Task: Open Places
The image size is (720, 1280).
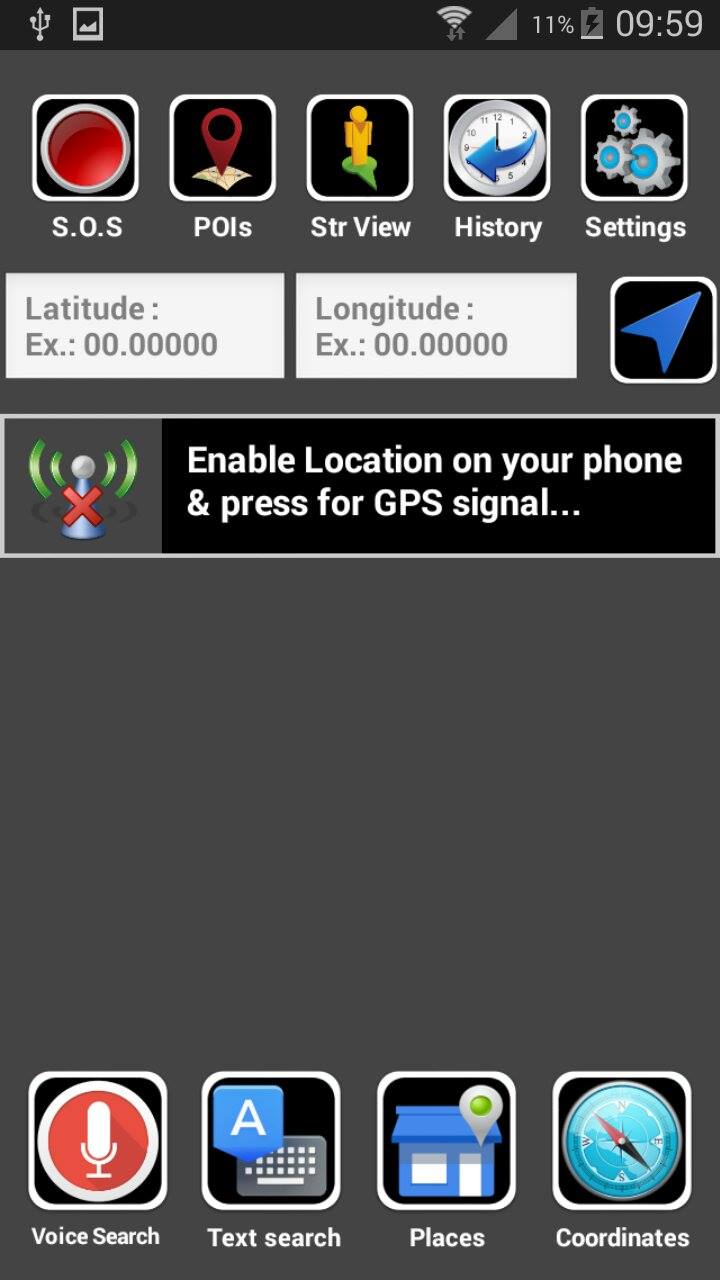Action: (x=446, y=1141)
